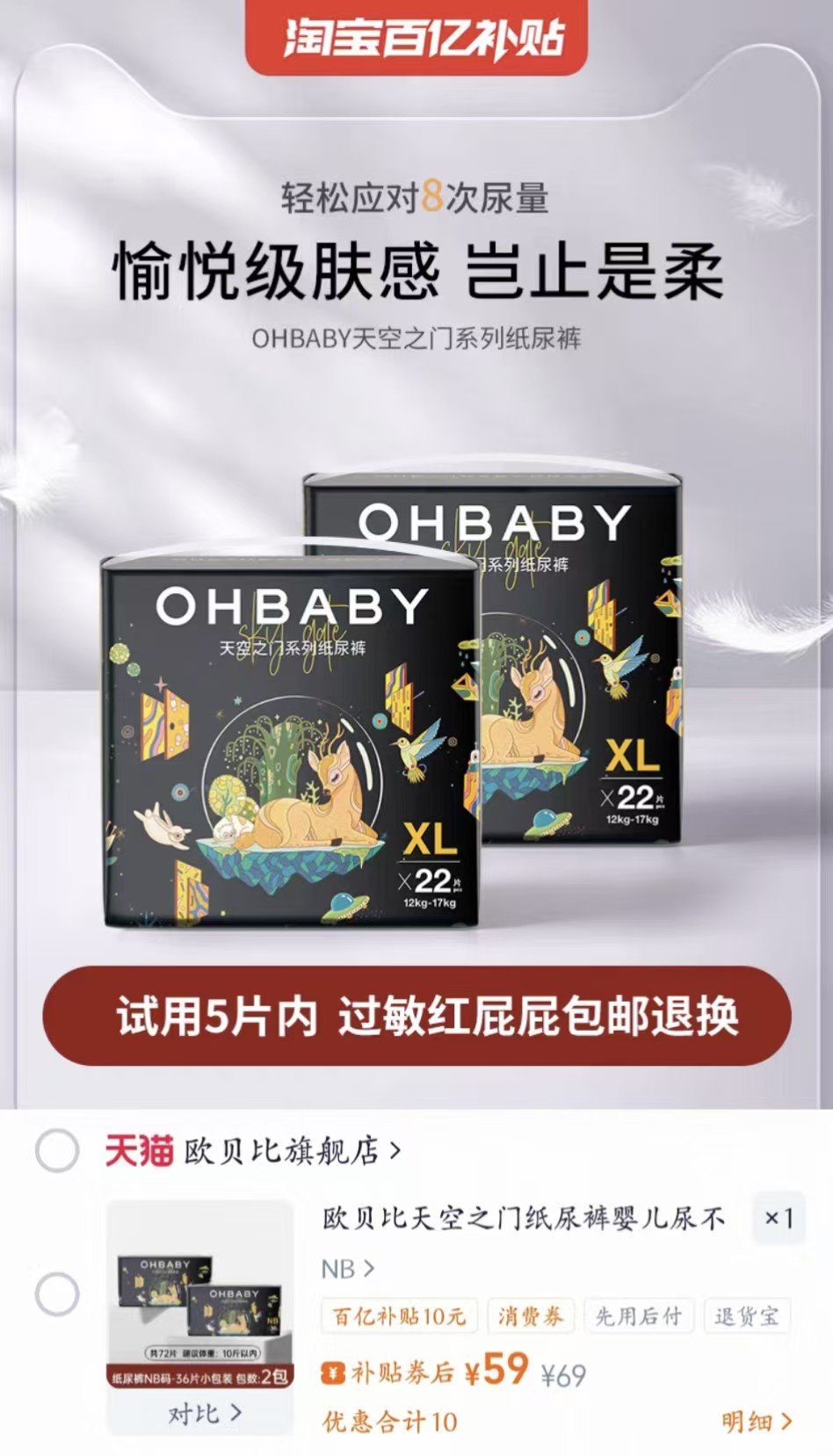Click the ×1 quantity indicator
Image resolution: width=833 pixels, height=1456 pixels.
click(780, 1217)
